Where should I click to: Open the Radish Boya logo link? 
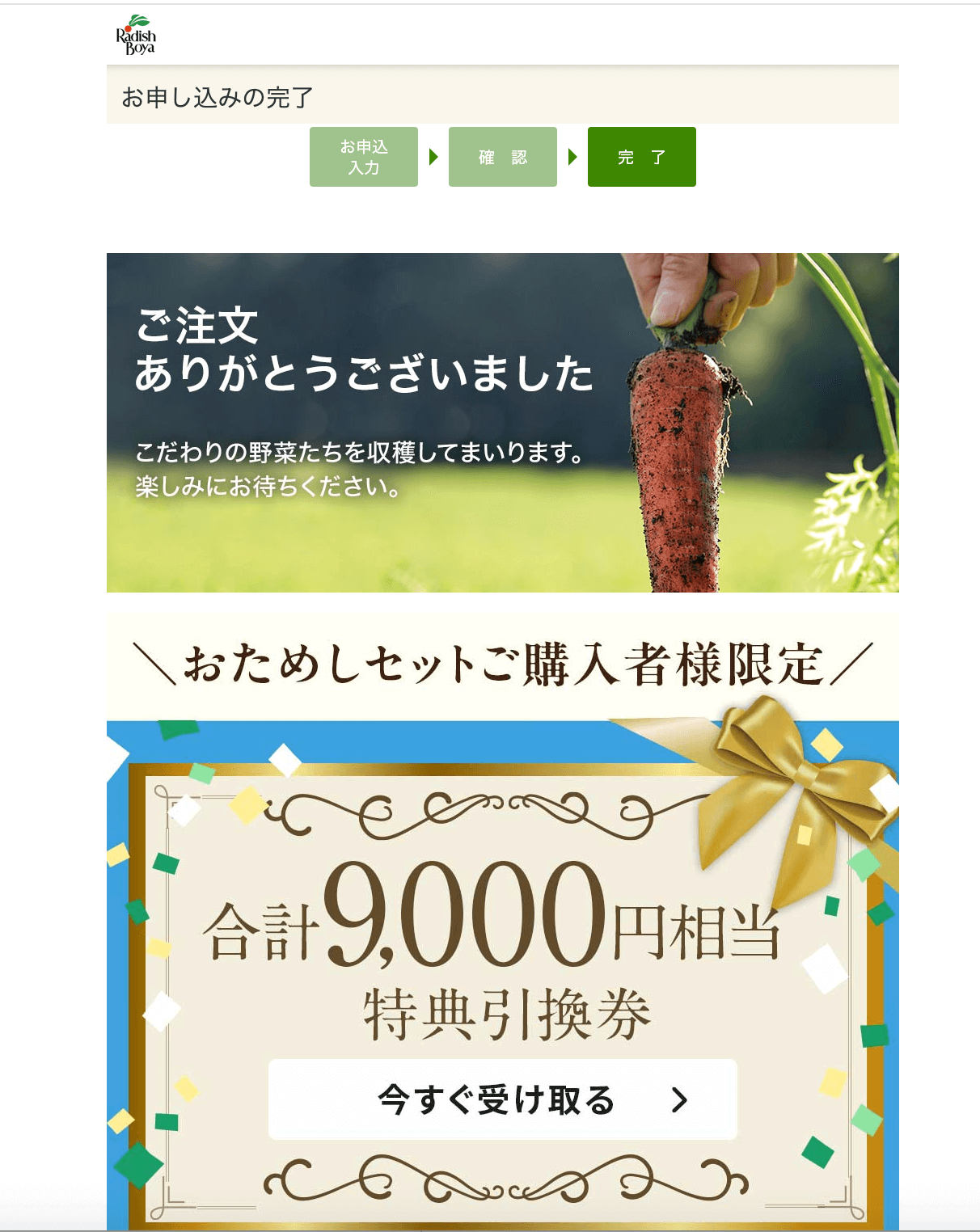click(136, 36)
